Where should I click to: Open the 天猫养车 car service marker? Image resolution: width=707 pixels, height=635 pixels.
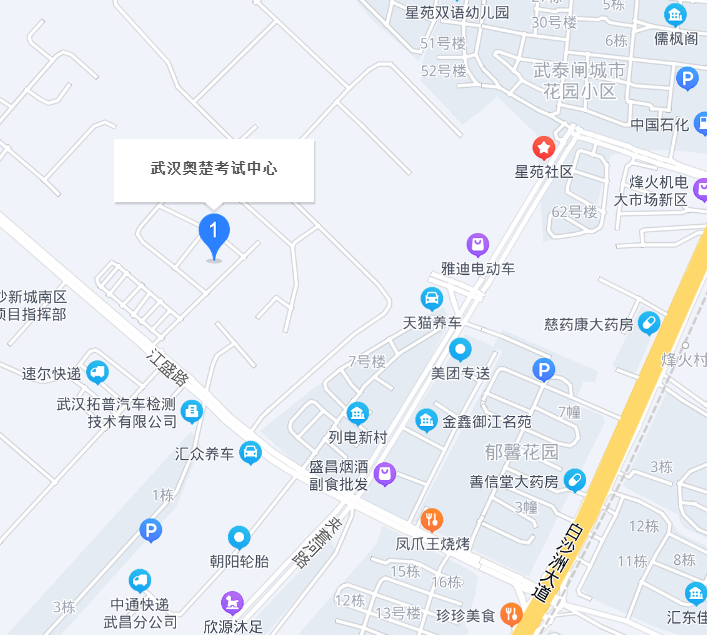431,299
